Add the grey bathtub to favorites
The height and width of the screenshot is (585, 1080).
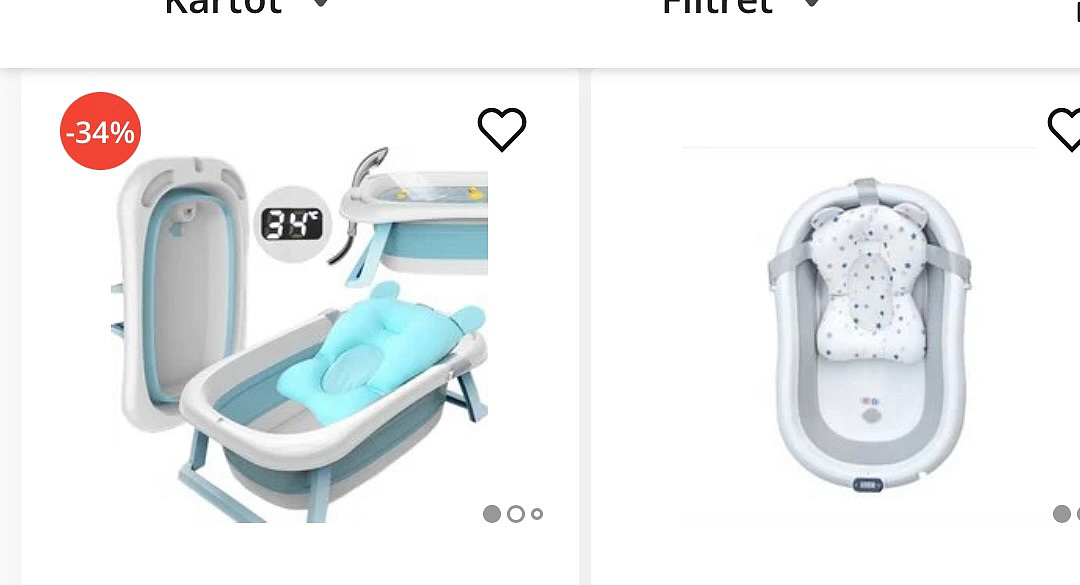(x=1065, y=129)
